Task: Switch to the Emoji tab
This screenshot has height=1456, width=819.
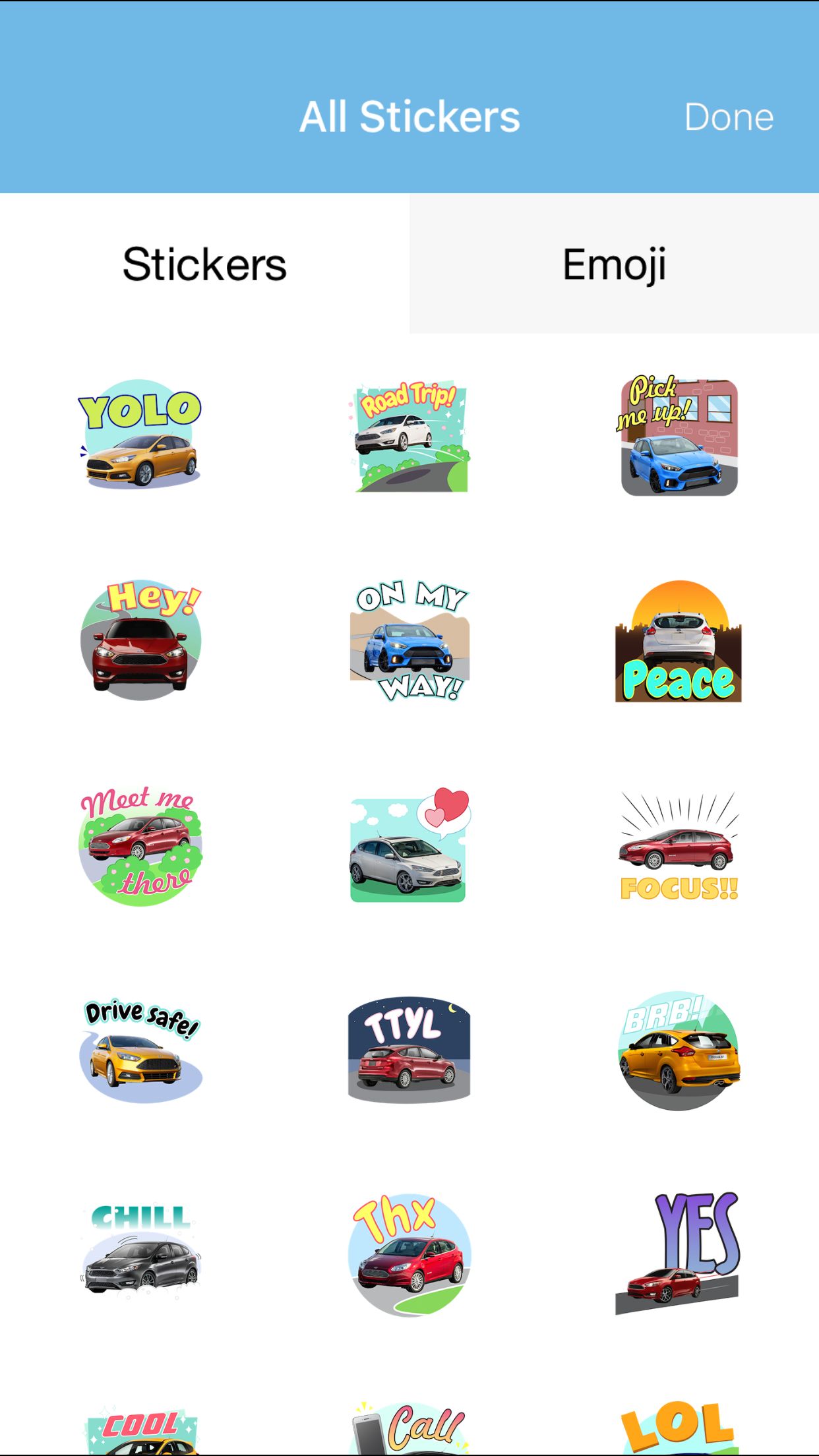Action: tap(614, 264)
